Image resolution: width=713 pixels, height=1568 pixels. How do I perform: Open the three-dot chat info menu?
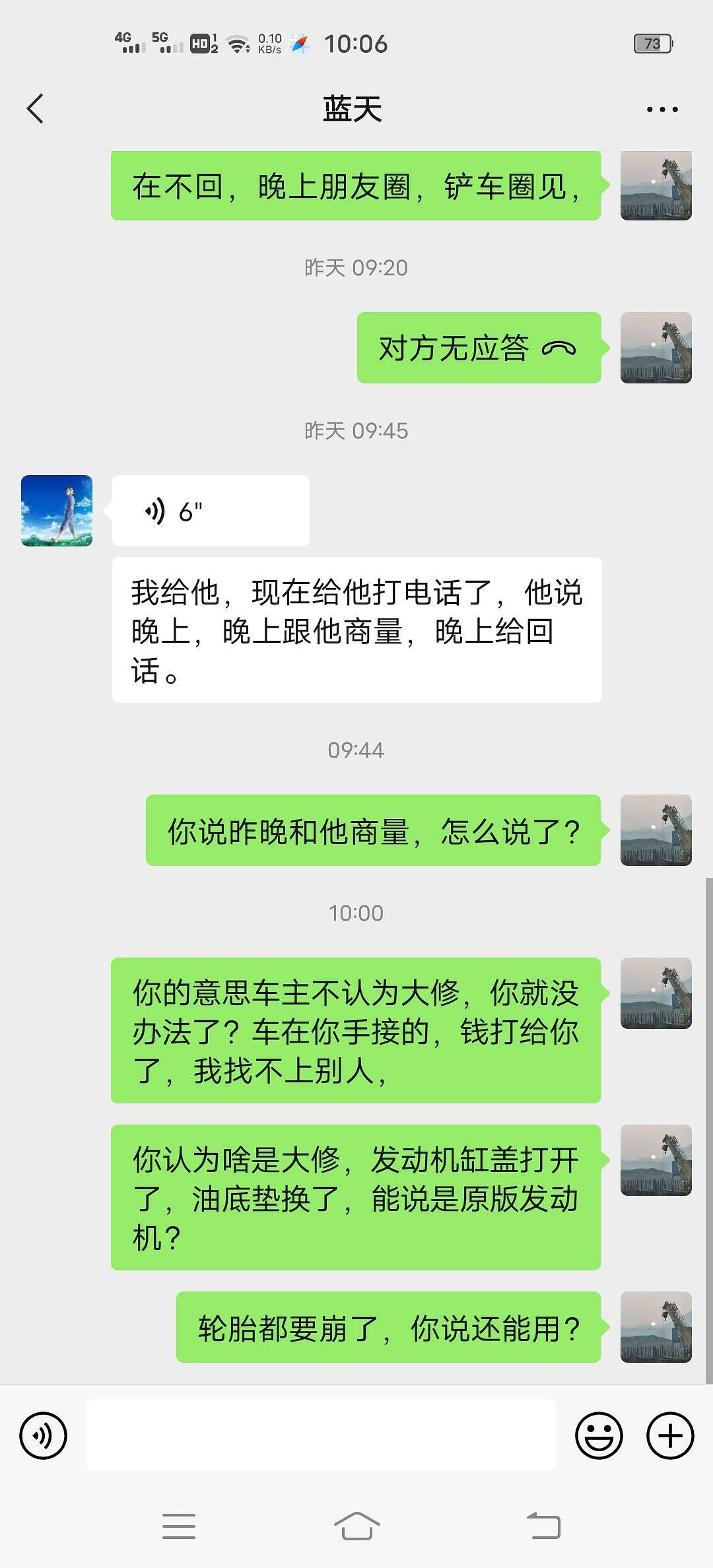tap(662, 110)
